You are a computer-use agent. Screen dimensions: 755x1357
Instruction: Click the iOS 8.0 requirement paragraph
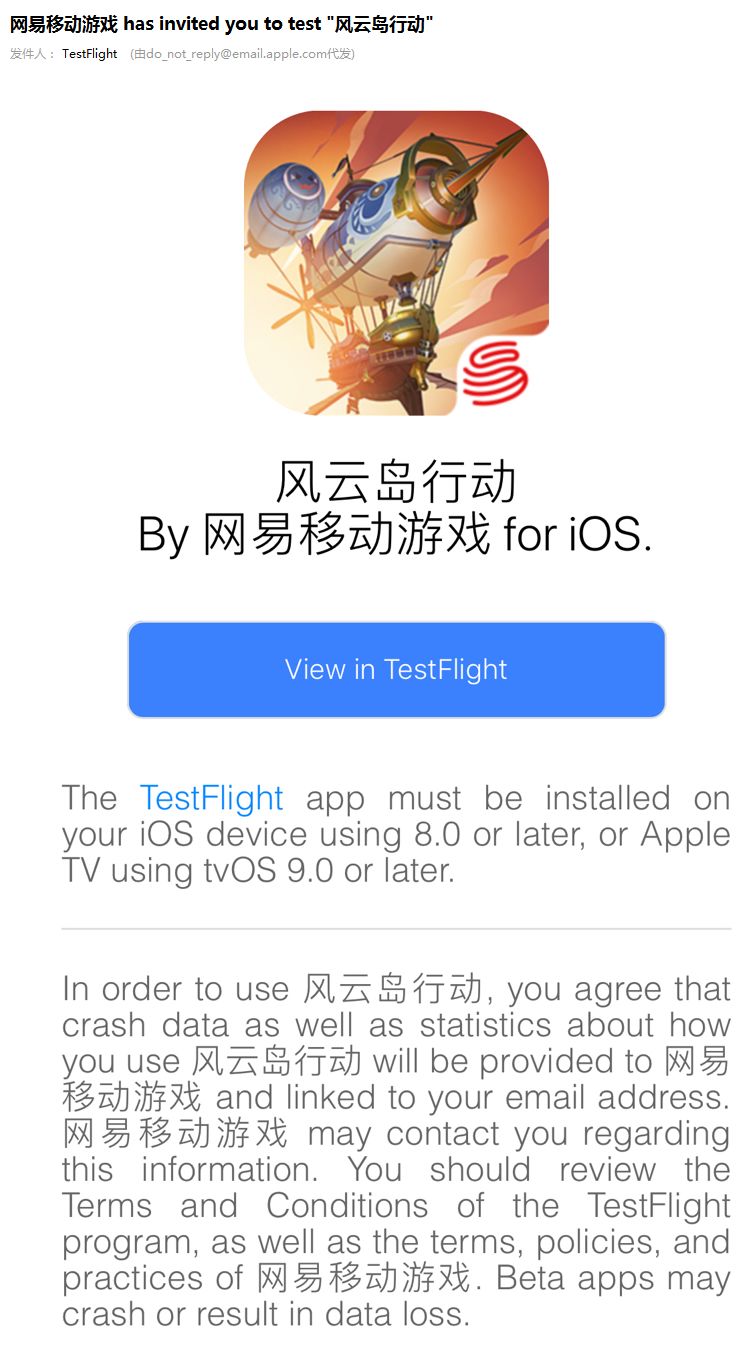(396, 834)
